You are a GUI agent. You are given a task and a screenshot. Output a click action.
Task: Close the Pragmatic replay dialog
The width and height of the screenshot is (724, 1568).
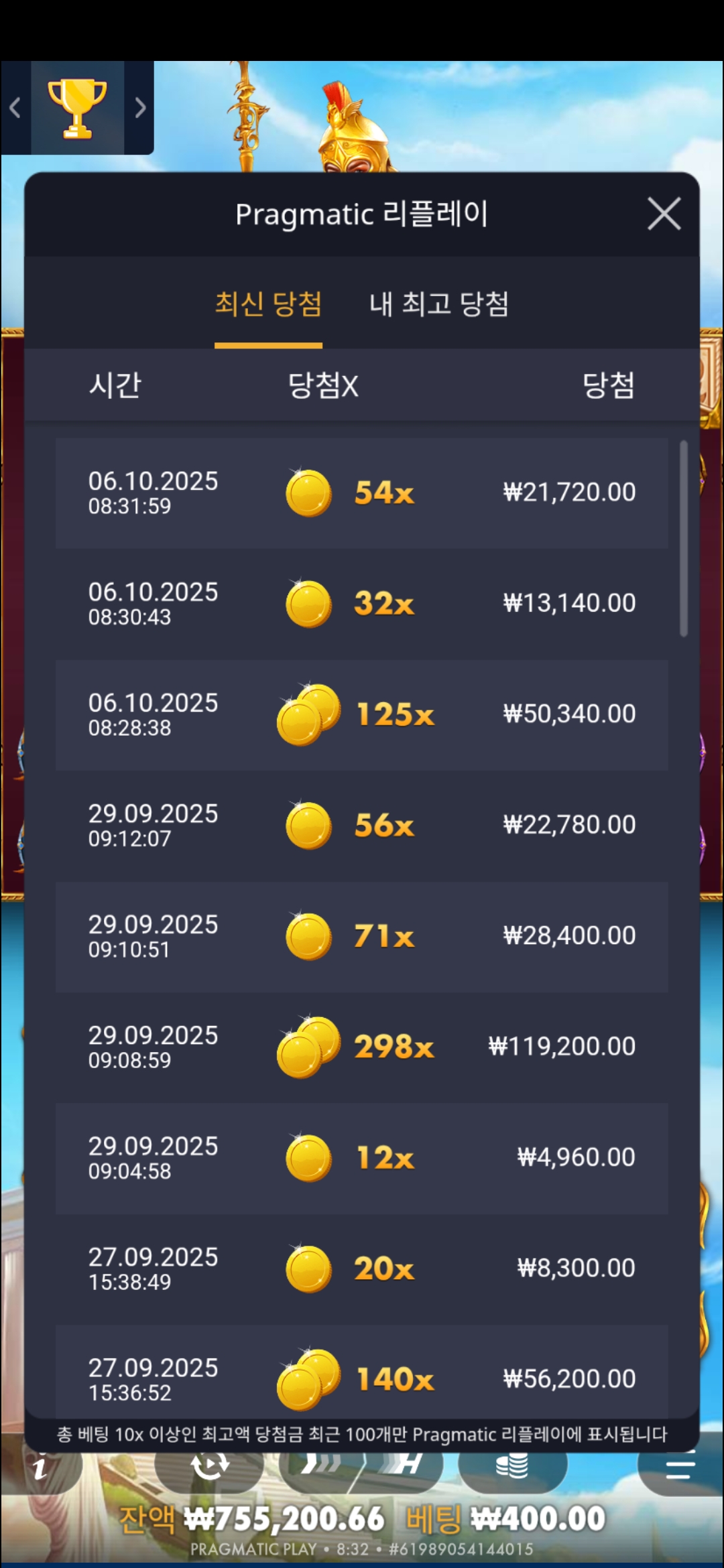coord(664,214)
